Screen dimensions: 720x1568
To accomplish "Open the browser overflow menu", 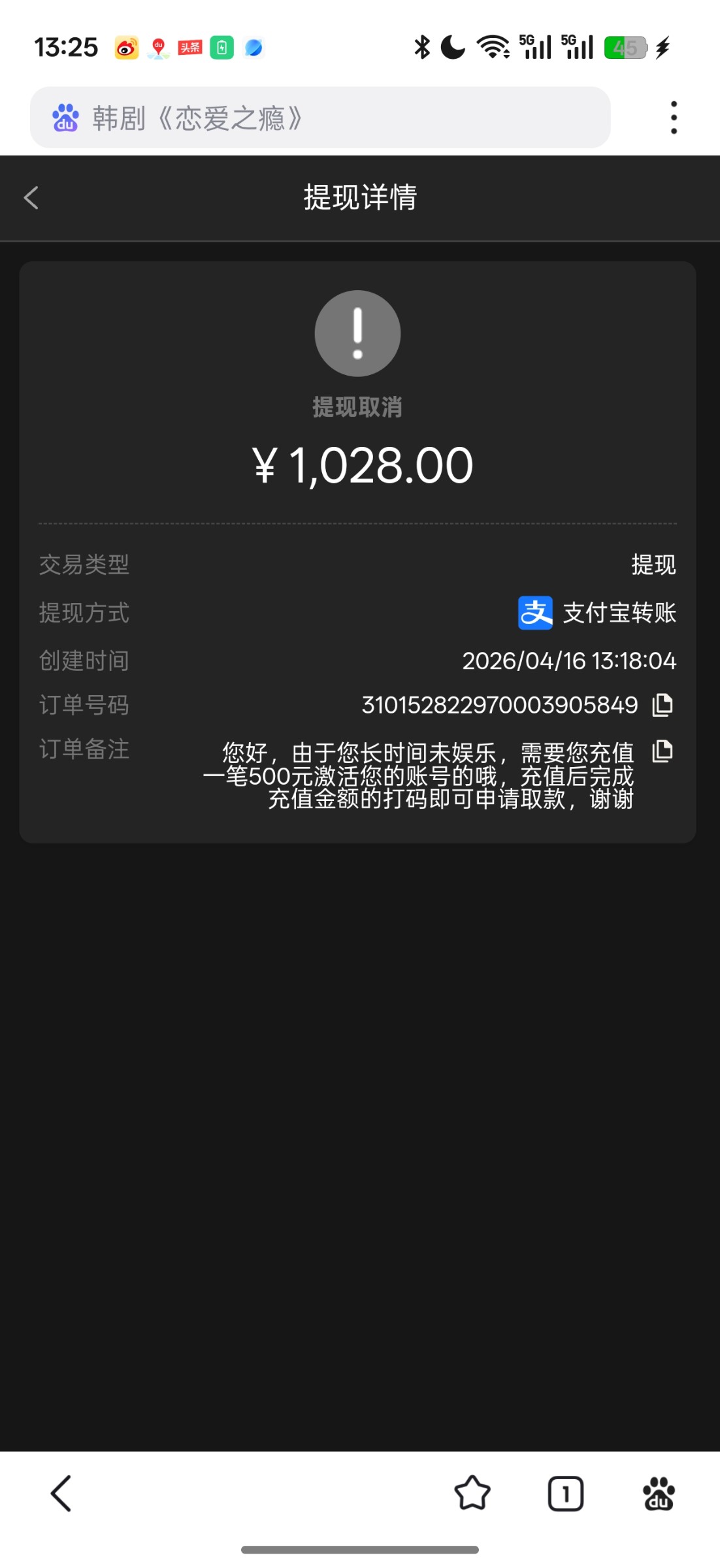I will coord(674,118).
